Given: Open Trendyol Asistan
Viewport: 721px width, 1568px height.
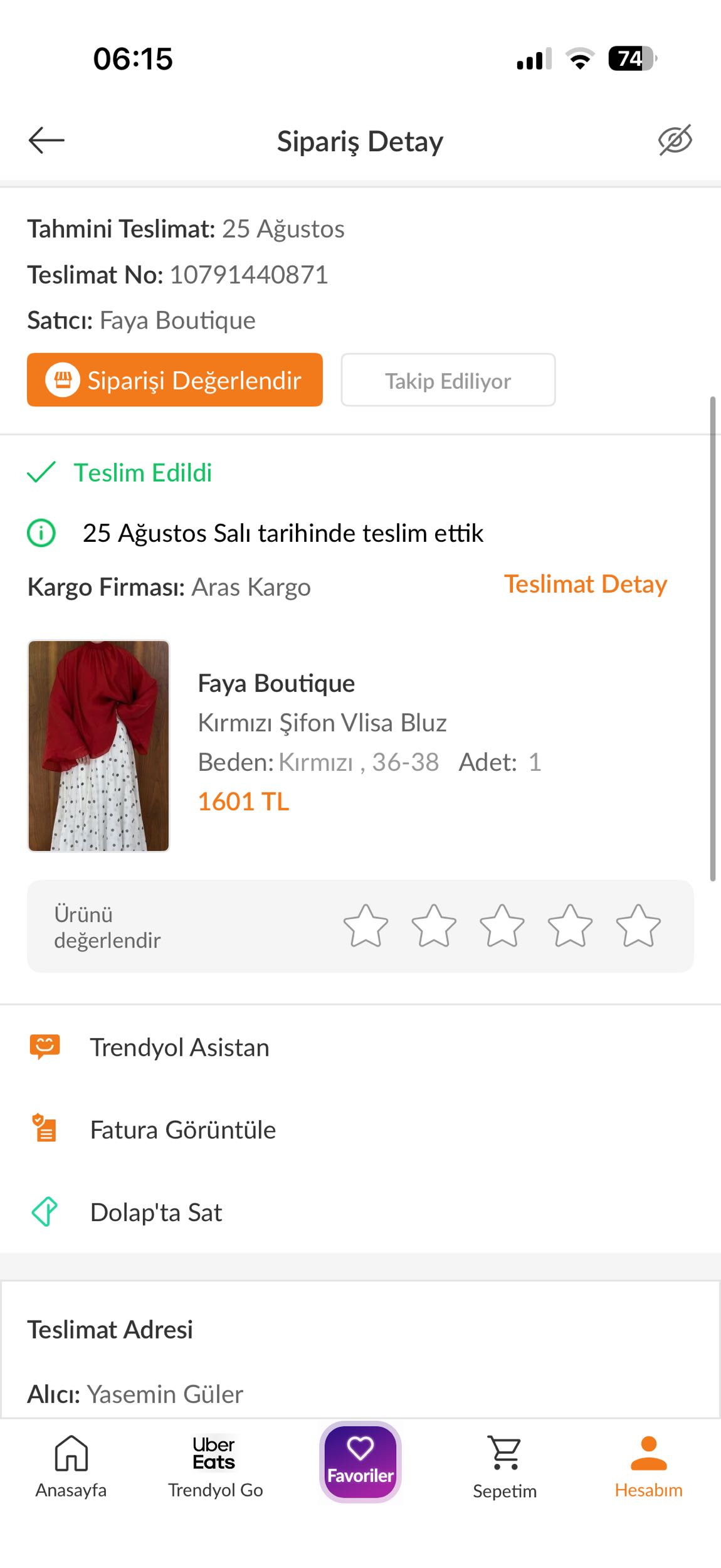Looking at the screenshot, I should [x=360, y=1047].
